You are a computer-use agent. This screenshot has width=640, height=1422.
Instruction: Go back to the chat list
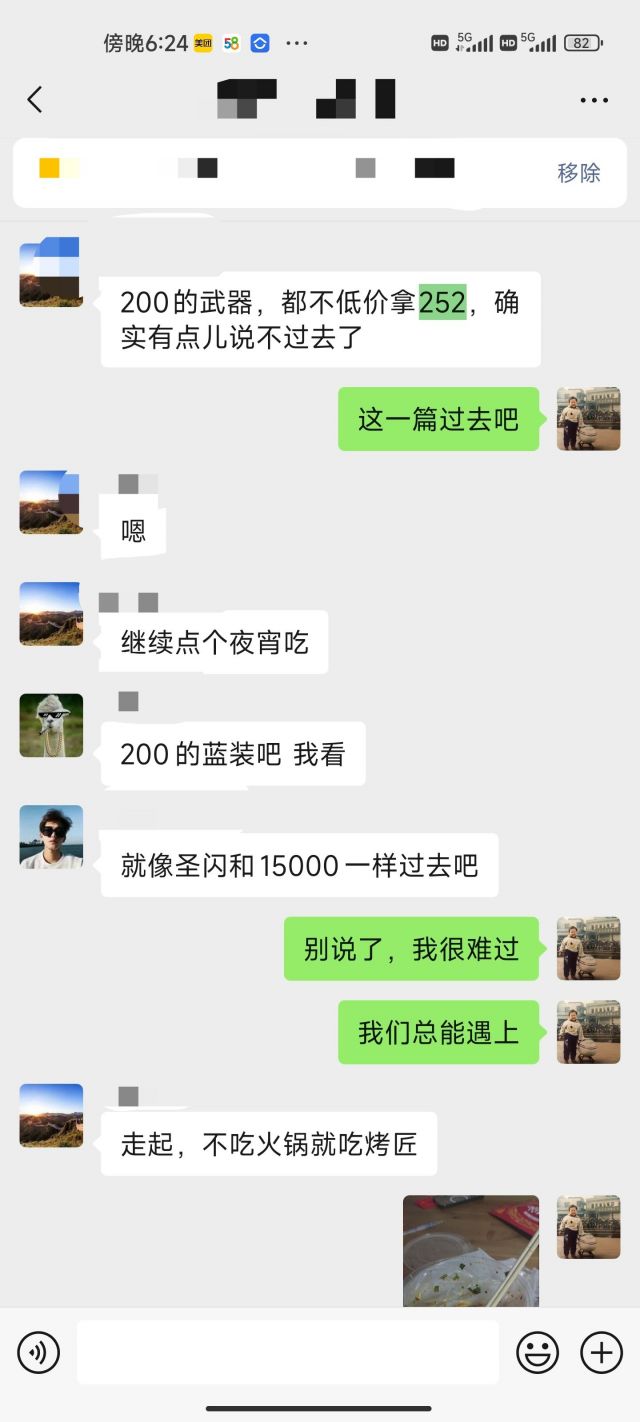click(x=35, y=99)
